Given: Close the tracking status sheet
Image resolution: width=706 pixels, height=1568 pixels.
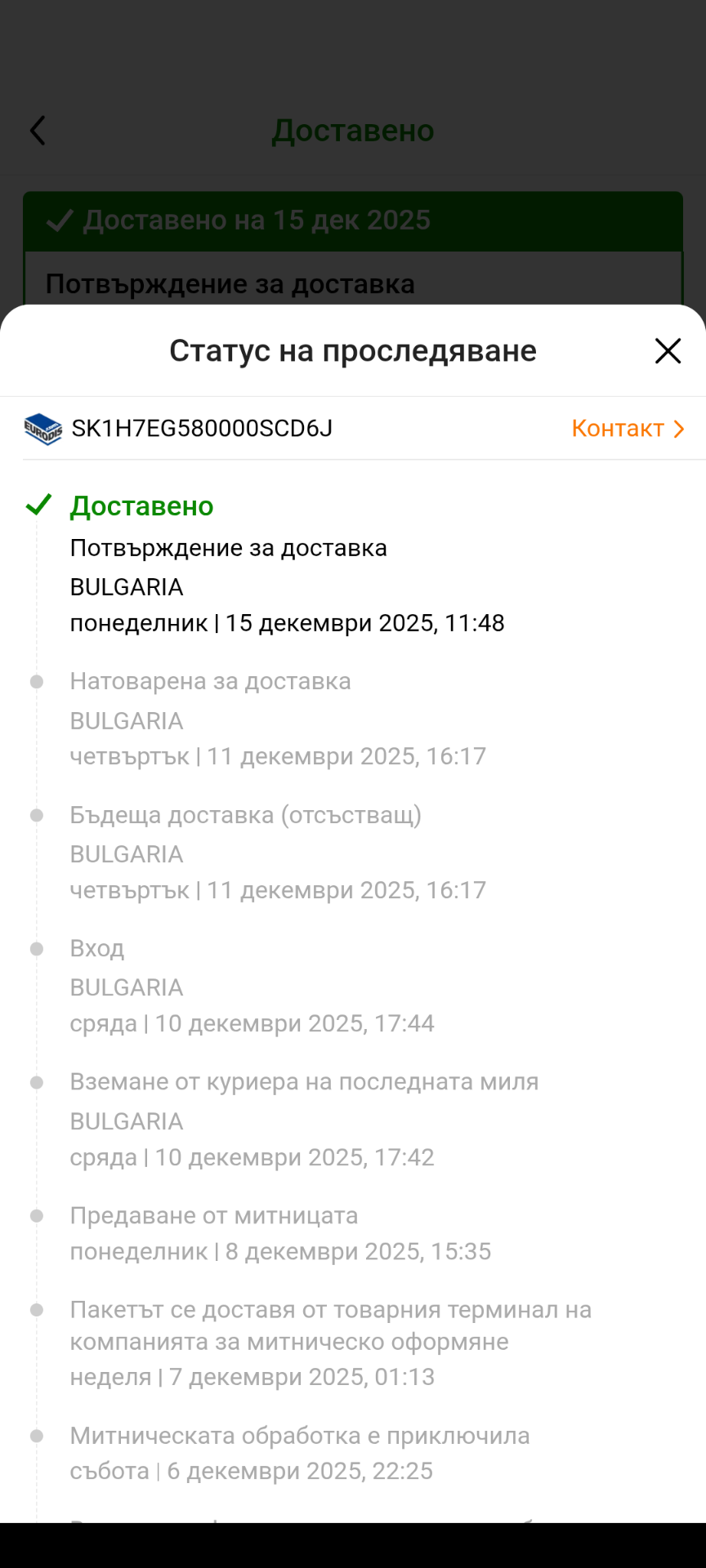Looking at the screenshot, I should [x=668, y=351].
